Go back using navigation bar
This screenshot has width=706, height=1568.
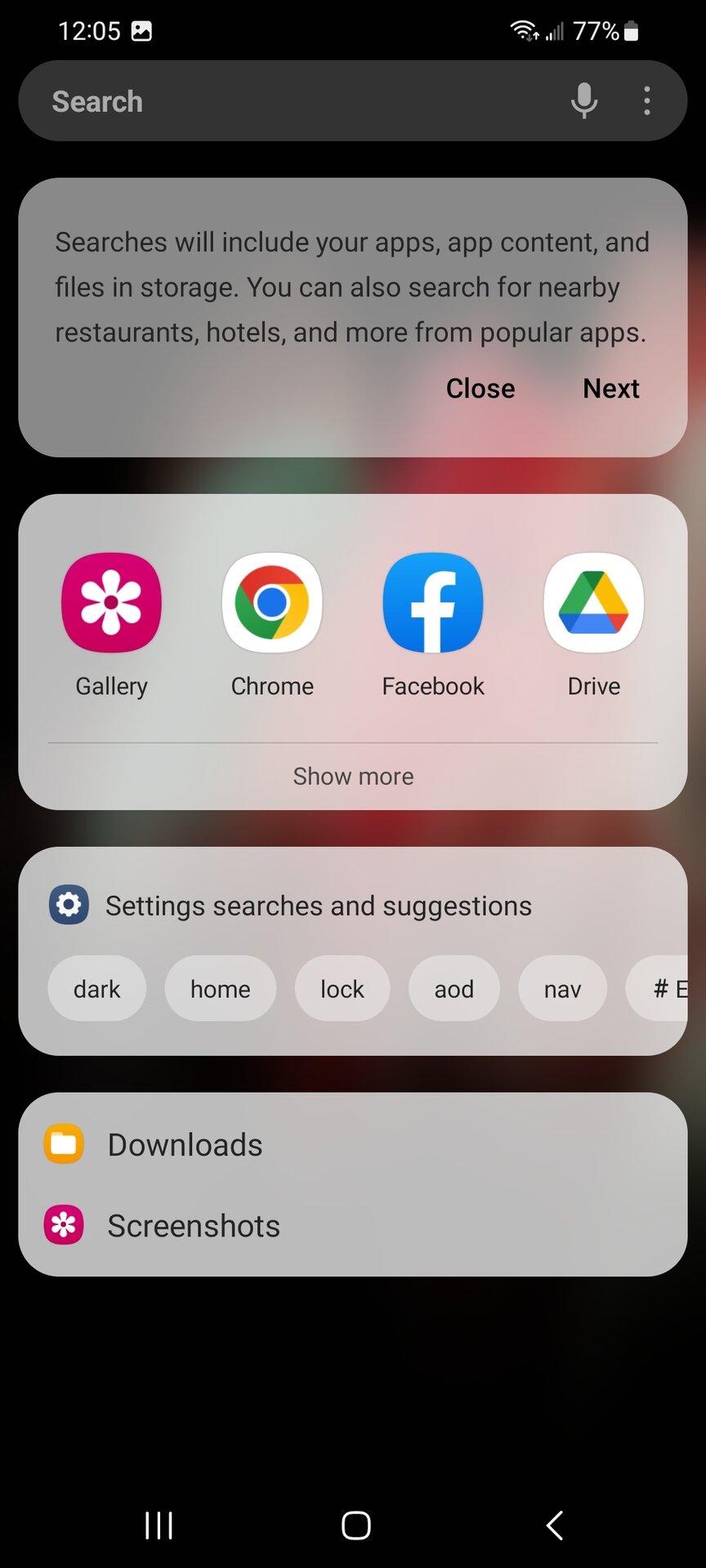[x=555, y=1525]
